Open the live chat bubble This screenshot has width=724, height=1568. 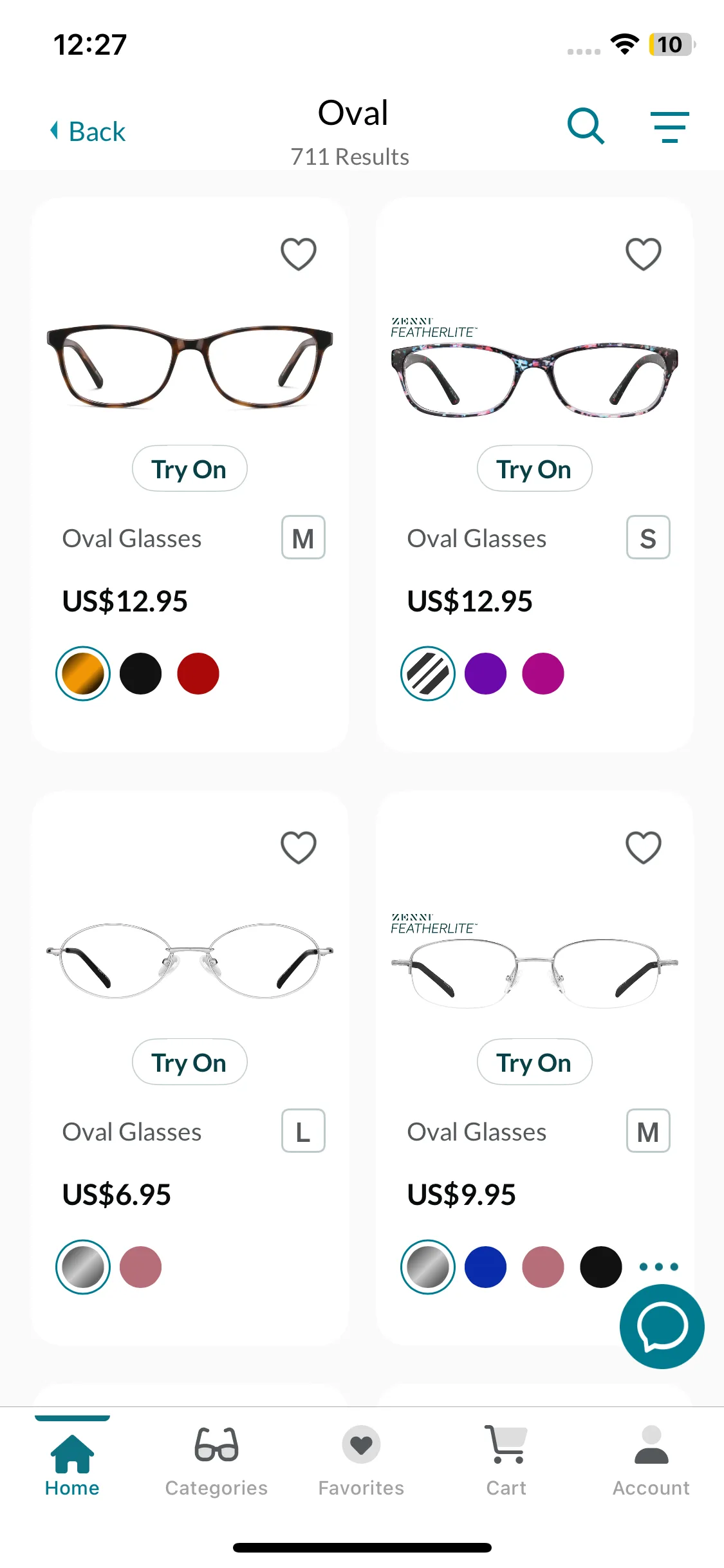662,1327
